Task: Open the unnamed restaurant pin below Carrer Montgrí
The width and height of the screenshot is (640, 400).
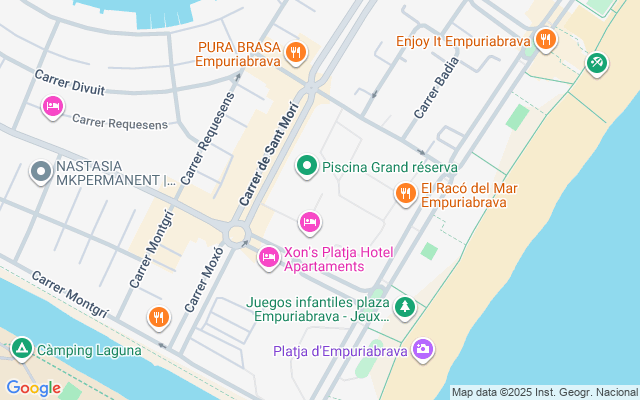Action: click(158, 319)
